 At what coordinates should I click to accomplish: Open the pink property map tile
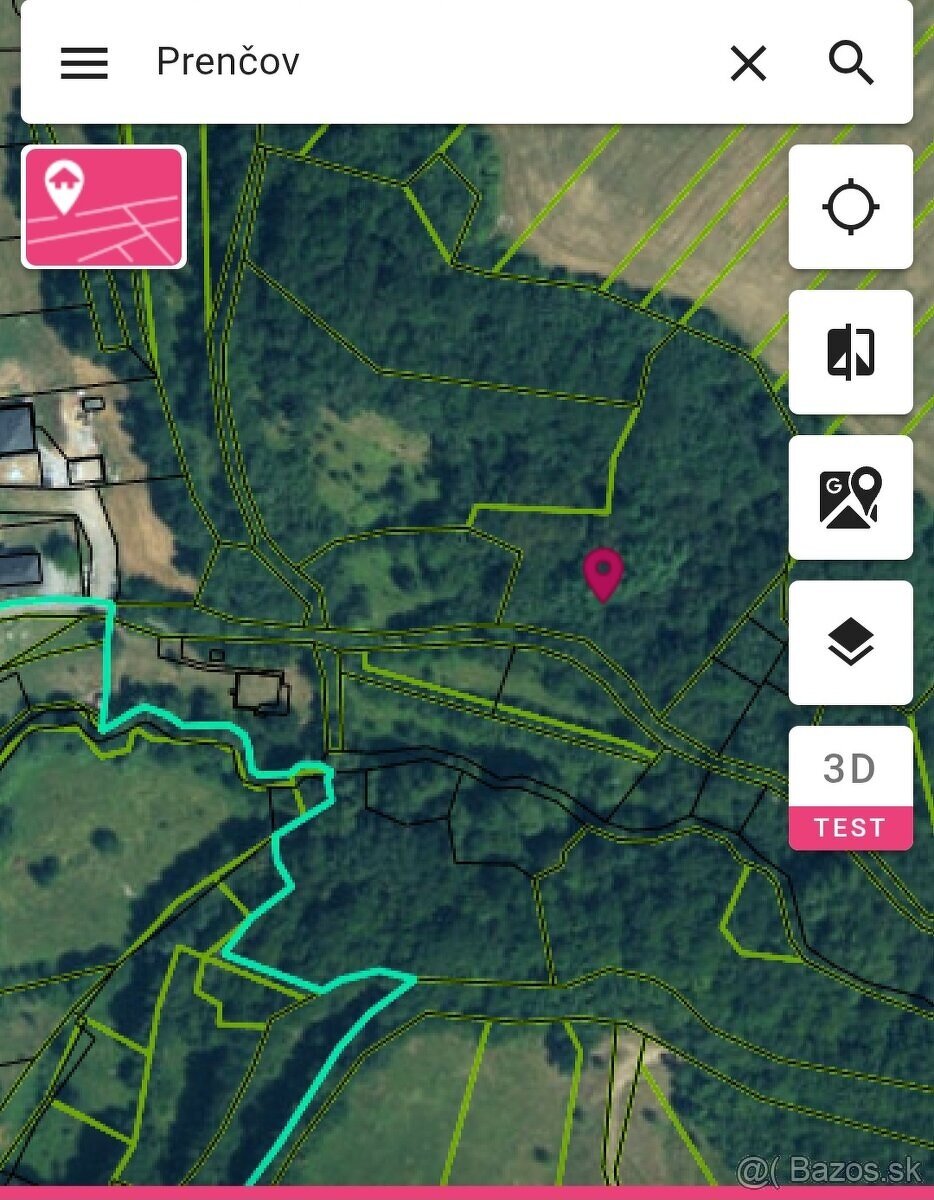[104, 207]
